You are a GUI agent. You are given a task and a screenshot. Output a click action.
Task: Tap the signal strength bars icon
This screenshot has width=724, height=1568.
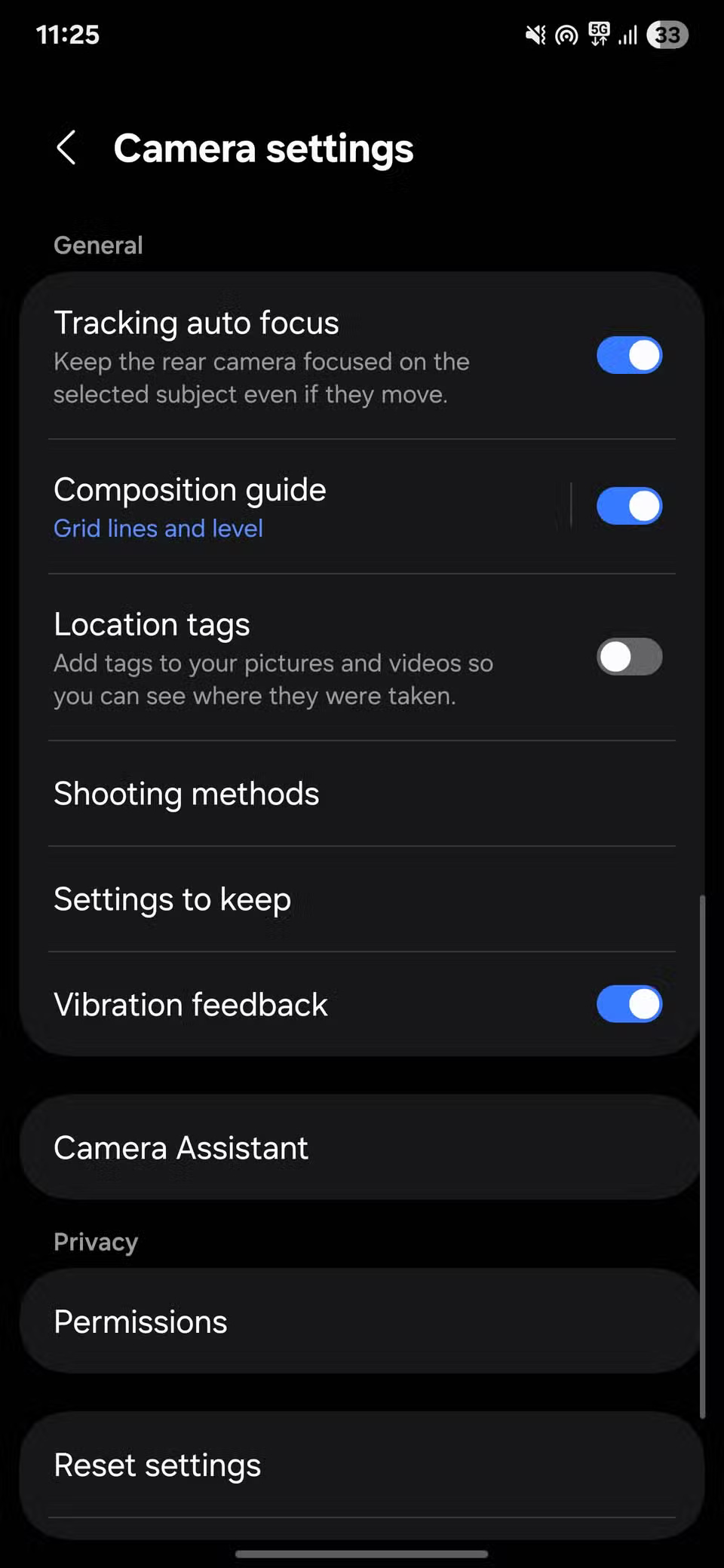click(x=627, y=34)
